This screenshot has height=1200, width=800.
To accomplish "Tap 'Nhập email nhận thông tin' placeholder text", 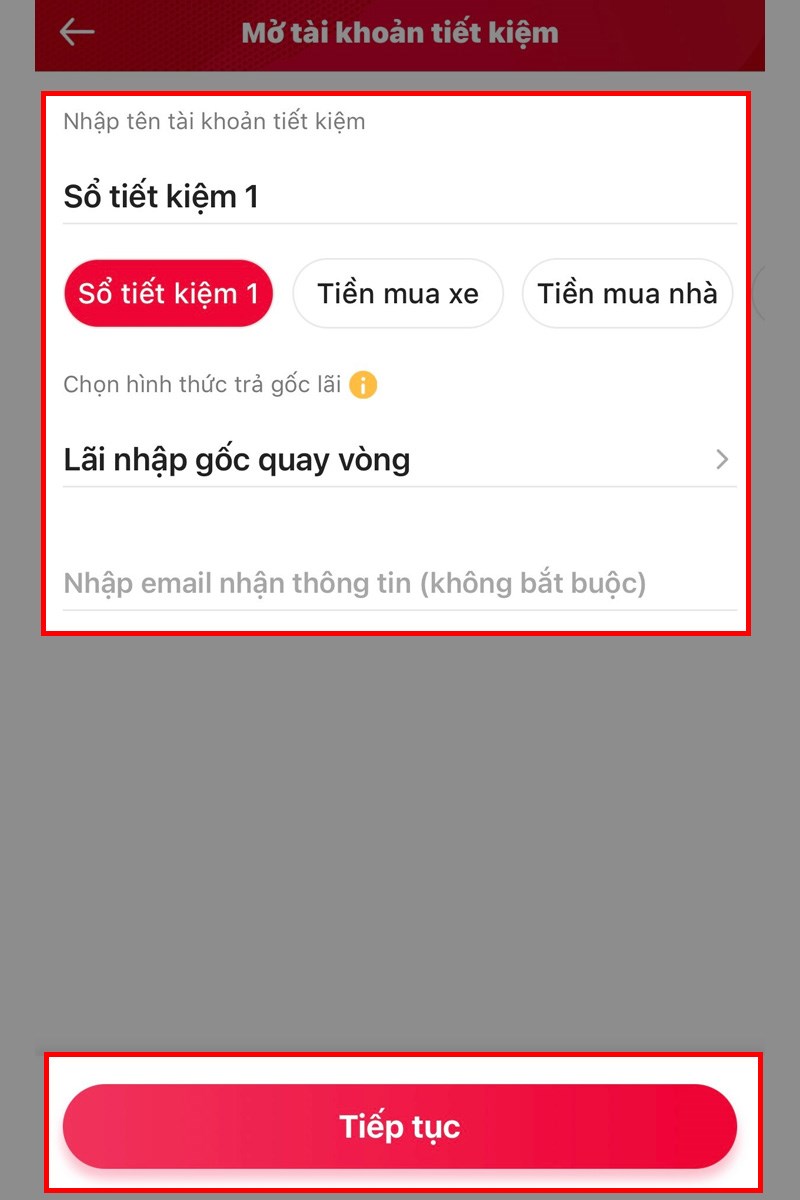I will tap(355, 583).
